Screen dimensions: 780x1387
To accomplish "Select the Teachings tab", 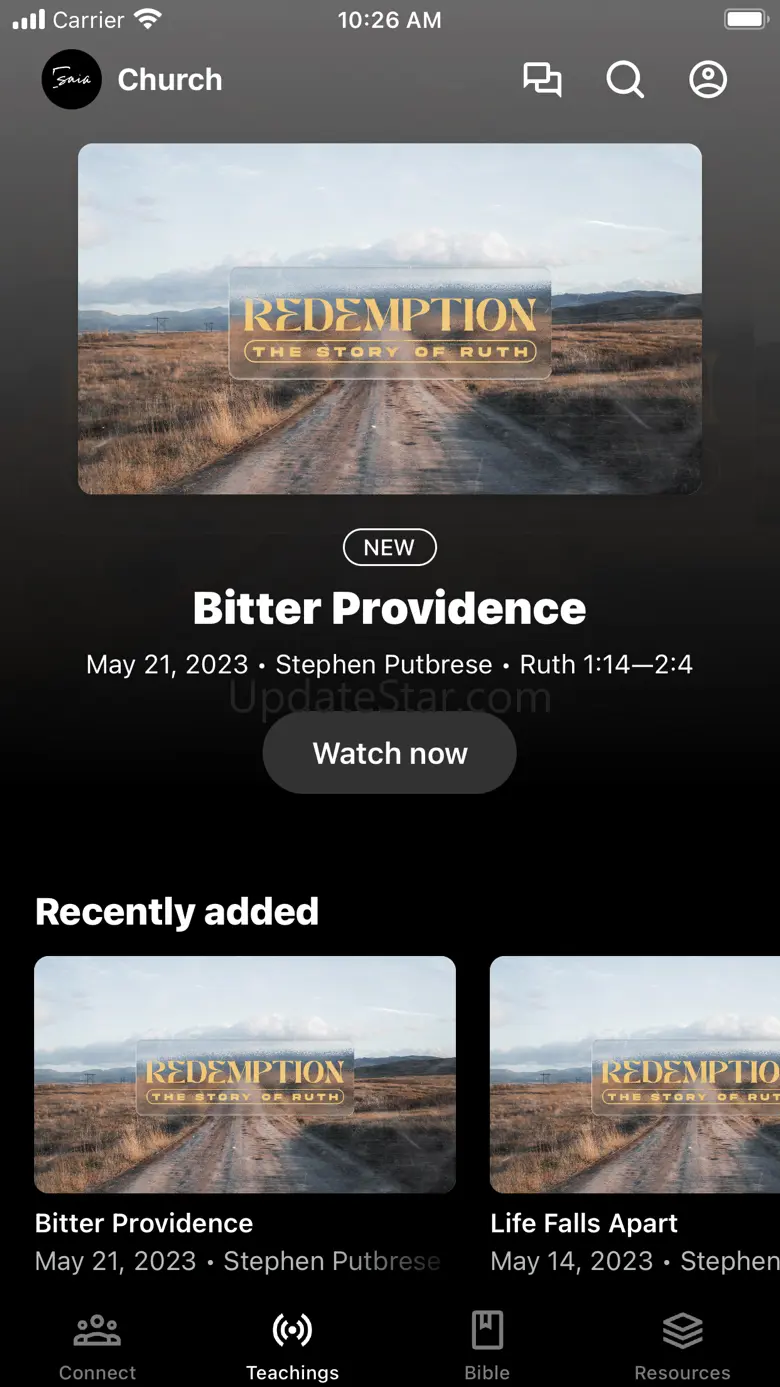I will point(292,1346).
